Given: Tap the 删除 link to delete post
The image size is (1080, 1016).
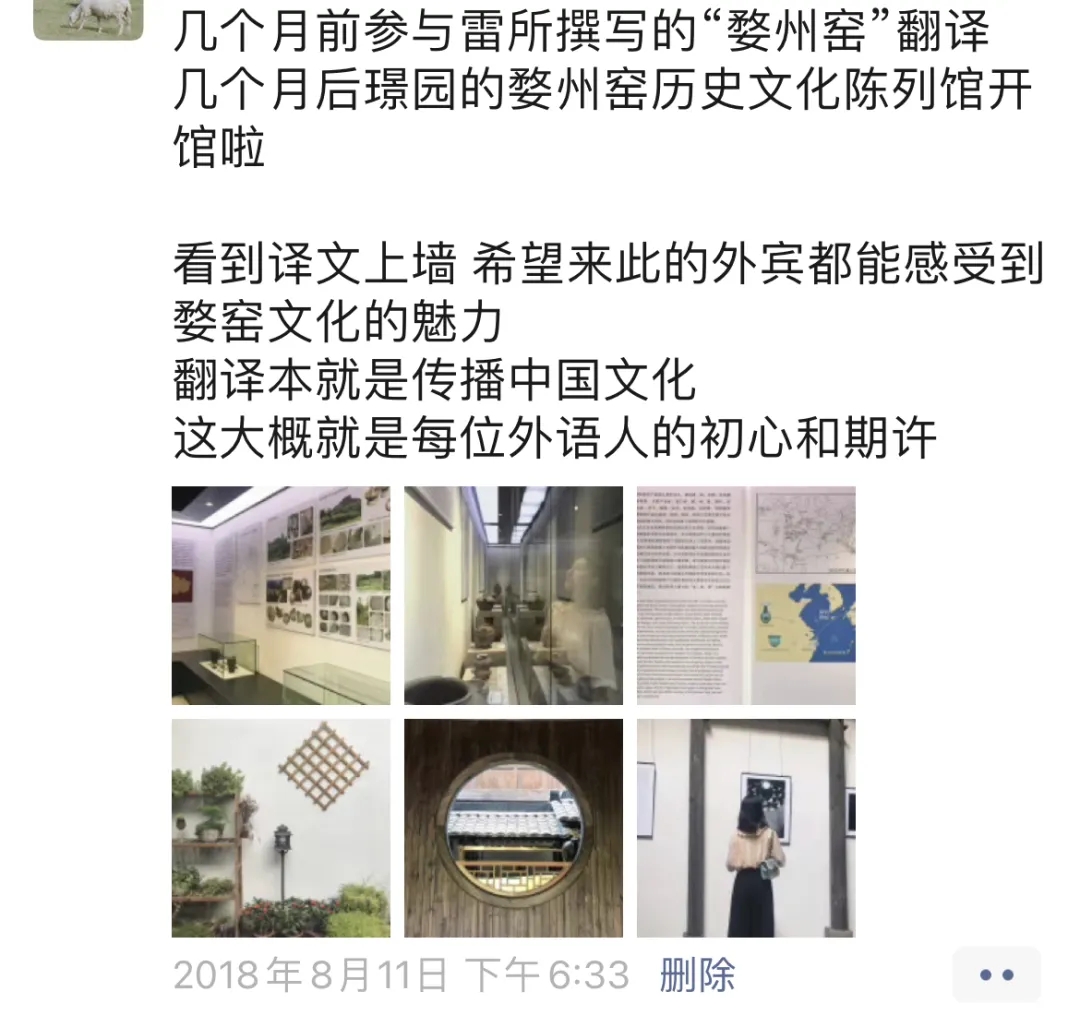Looking at the screenshot, I should tap(697, 974).
